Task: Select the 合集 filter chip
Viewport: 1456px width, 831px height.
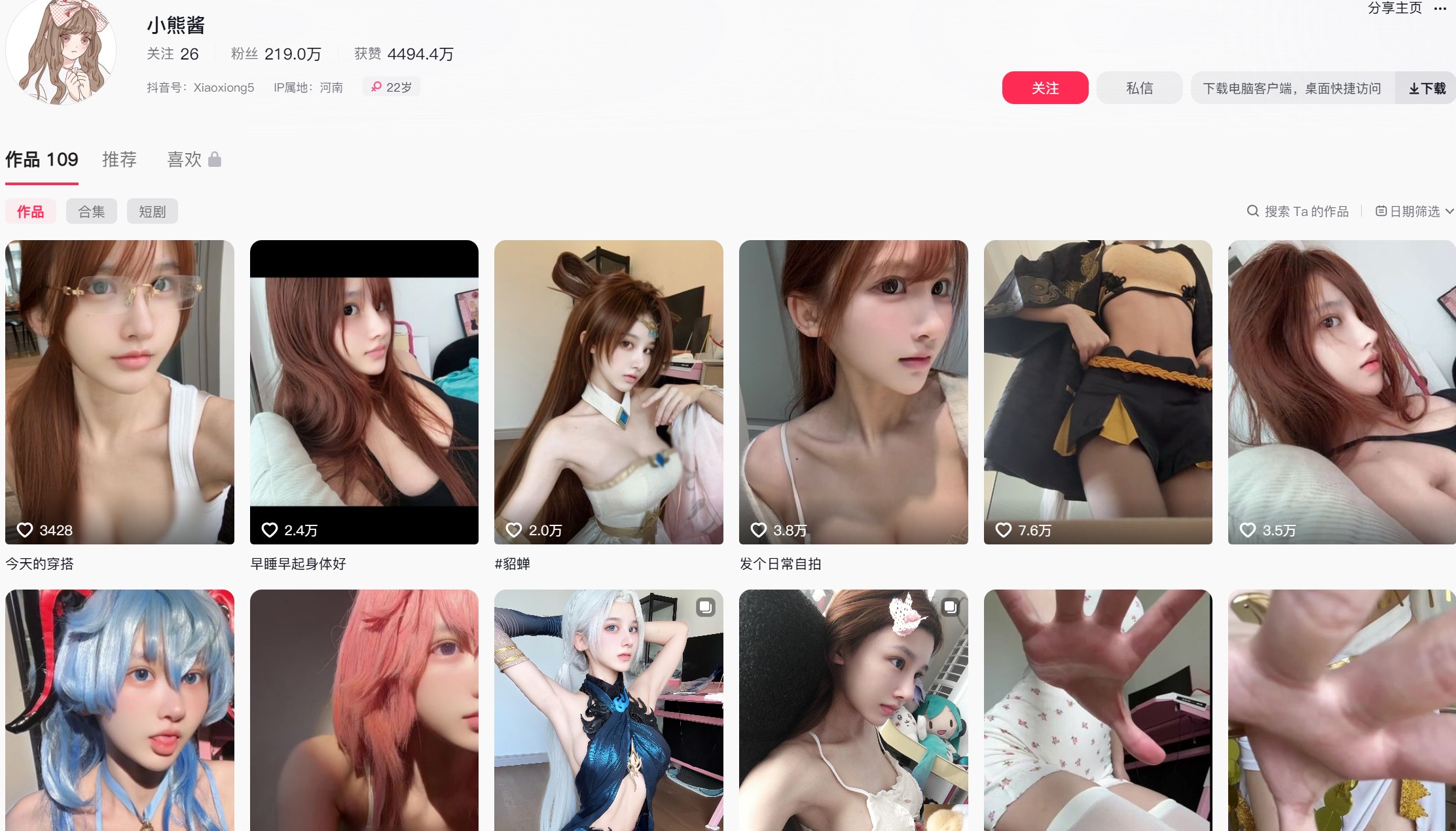Action: click(x=91, y=211)
